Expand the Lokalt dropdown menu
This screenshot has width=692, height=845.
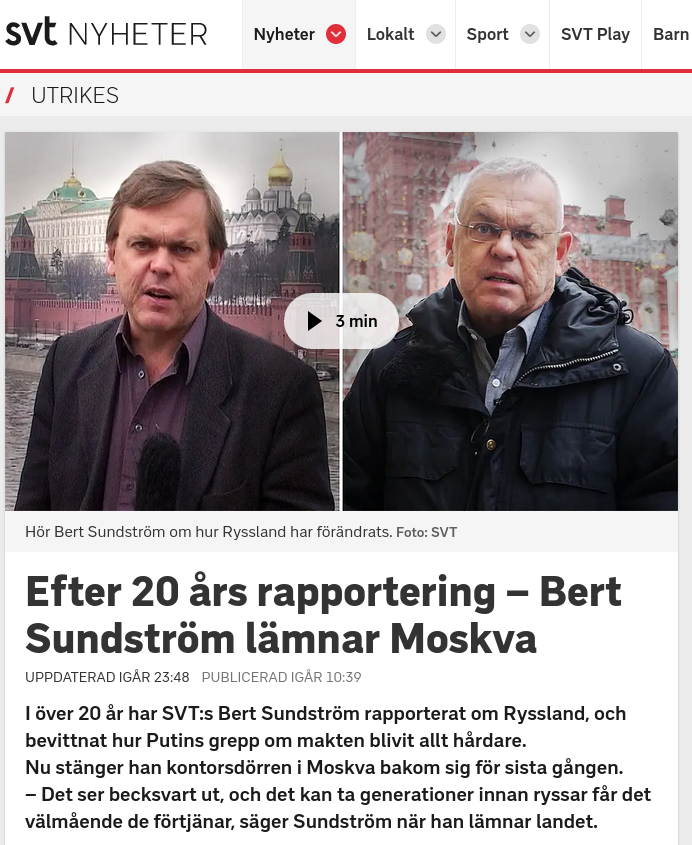[x=435, y=34]
